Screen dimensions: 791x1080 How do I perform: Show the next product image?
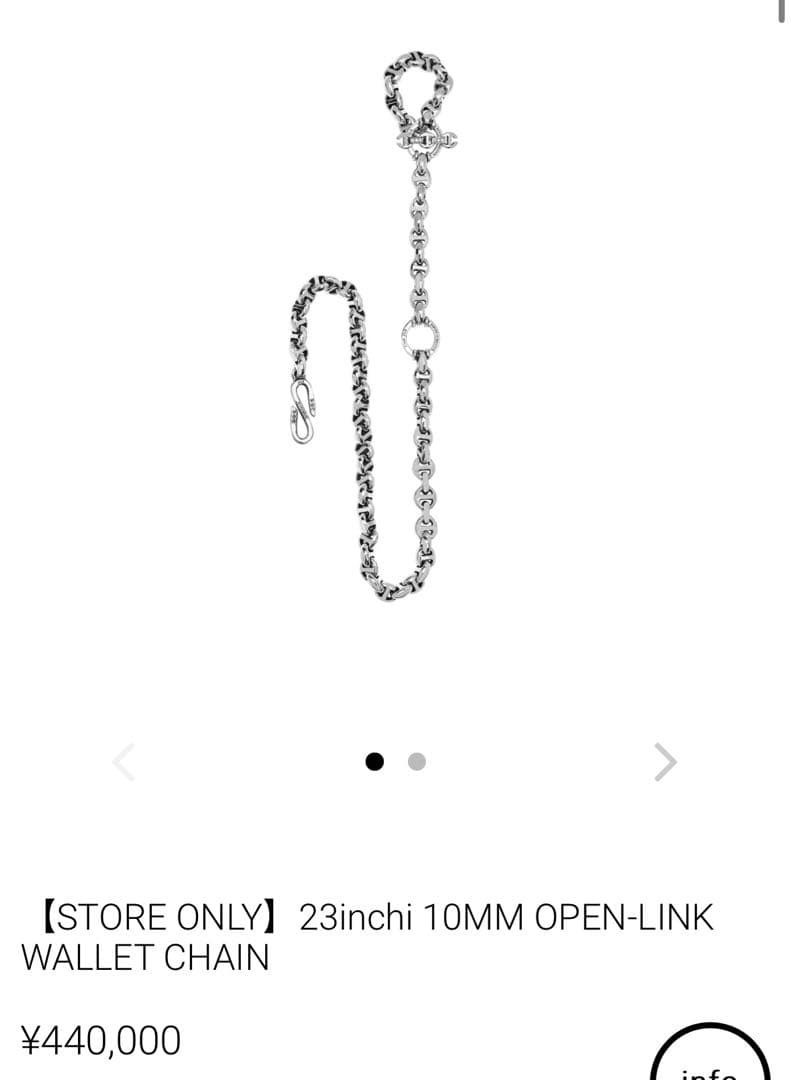(x=665, y=762)
